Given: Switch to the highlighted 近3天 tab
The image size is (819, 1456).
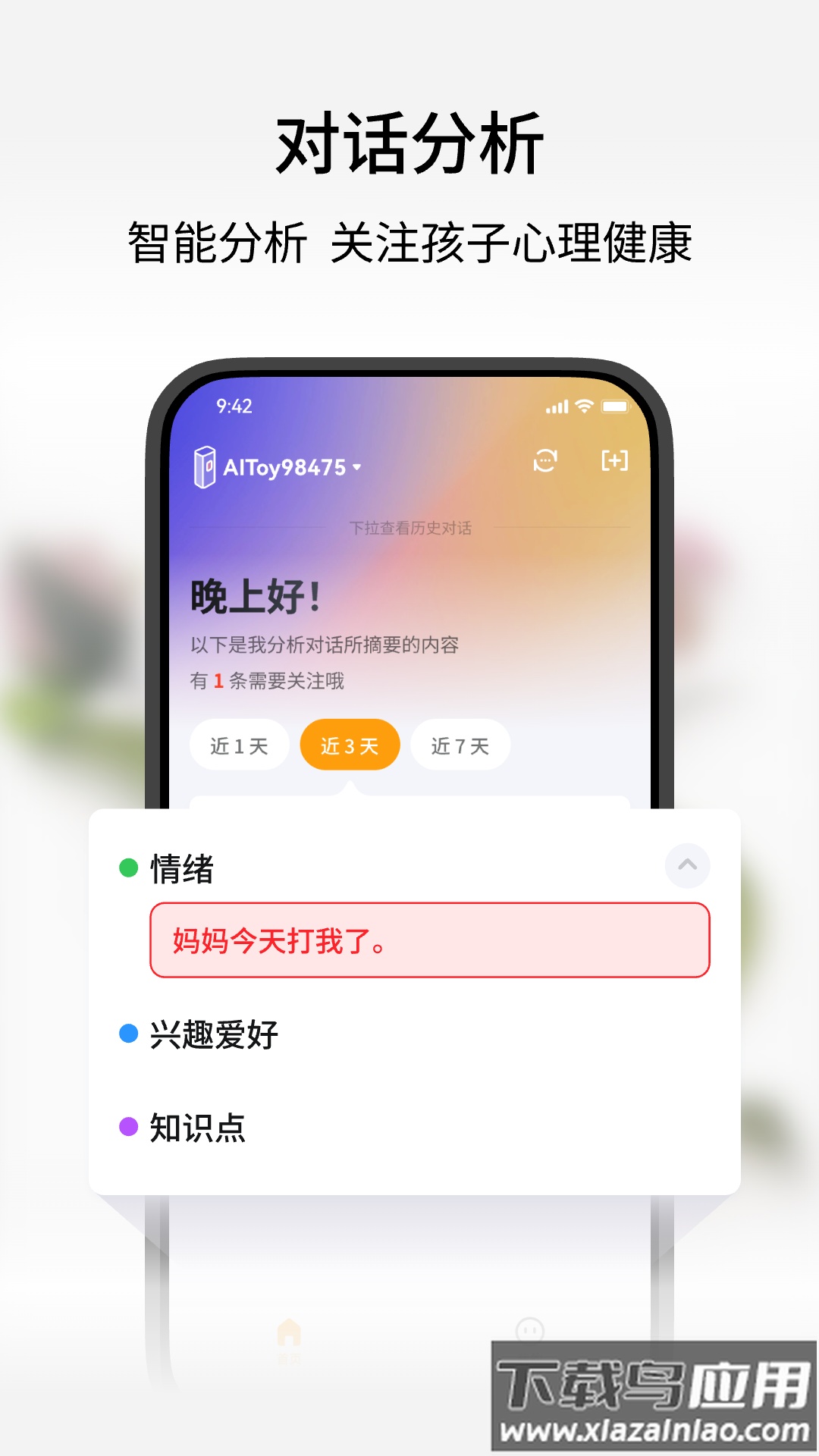Looking at the screenshot, I should [350, 745].
